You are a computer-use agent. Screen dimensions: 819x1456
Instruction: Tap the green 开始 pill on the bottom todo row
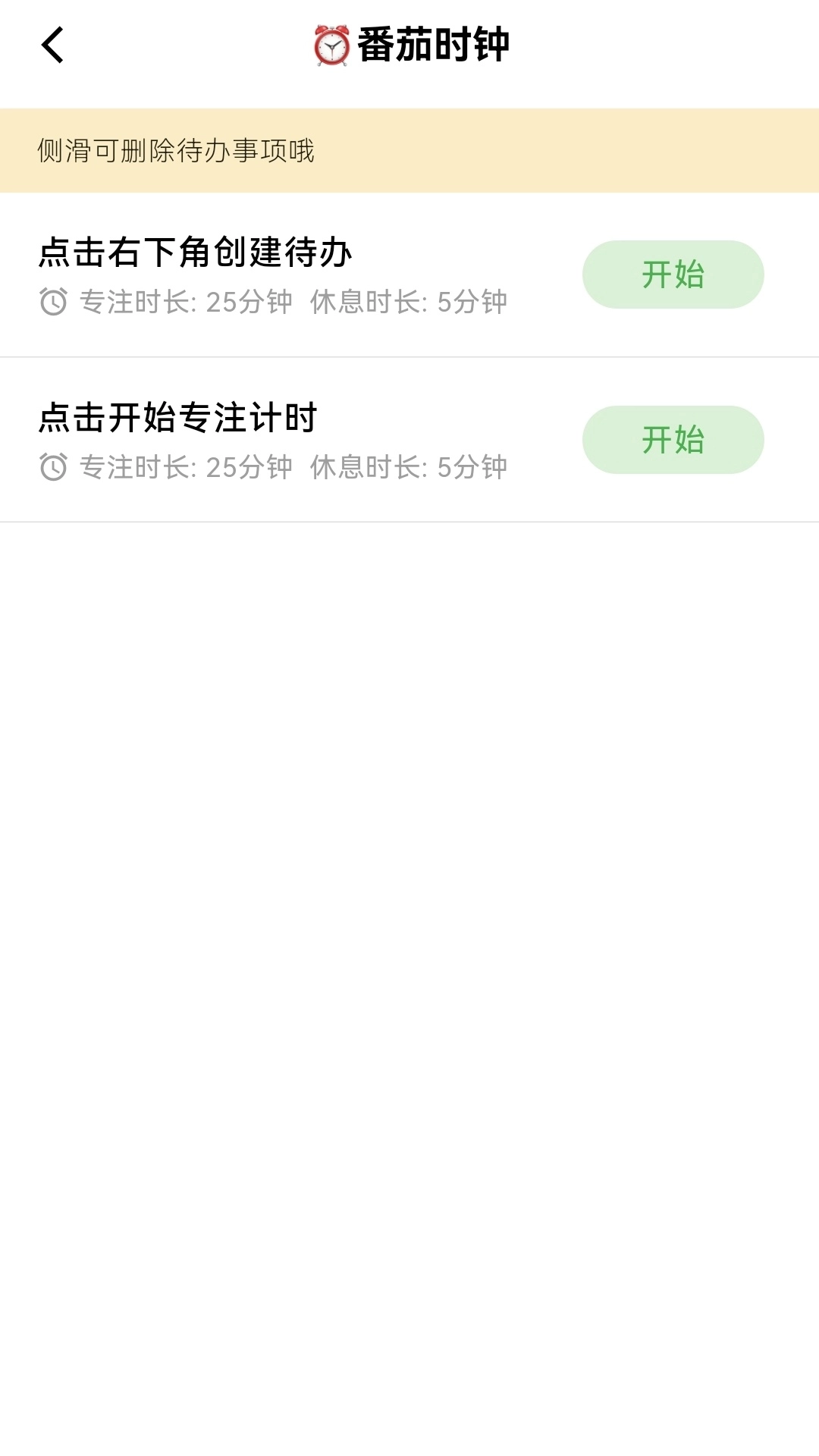click(x=673, y=440)
